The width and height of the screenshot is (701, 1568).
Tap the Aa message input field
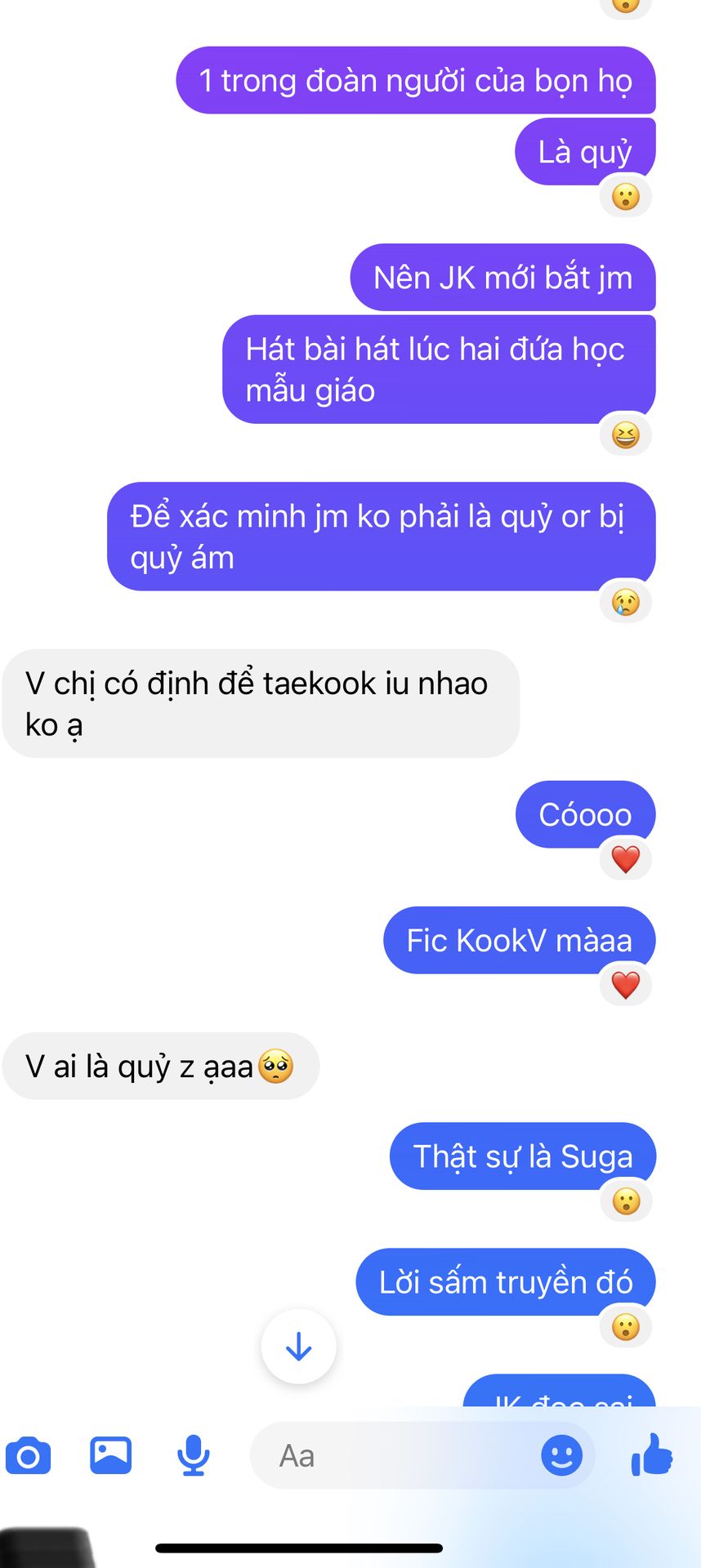pyautogui.click(x=392, y=1455)
